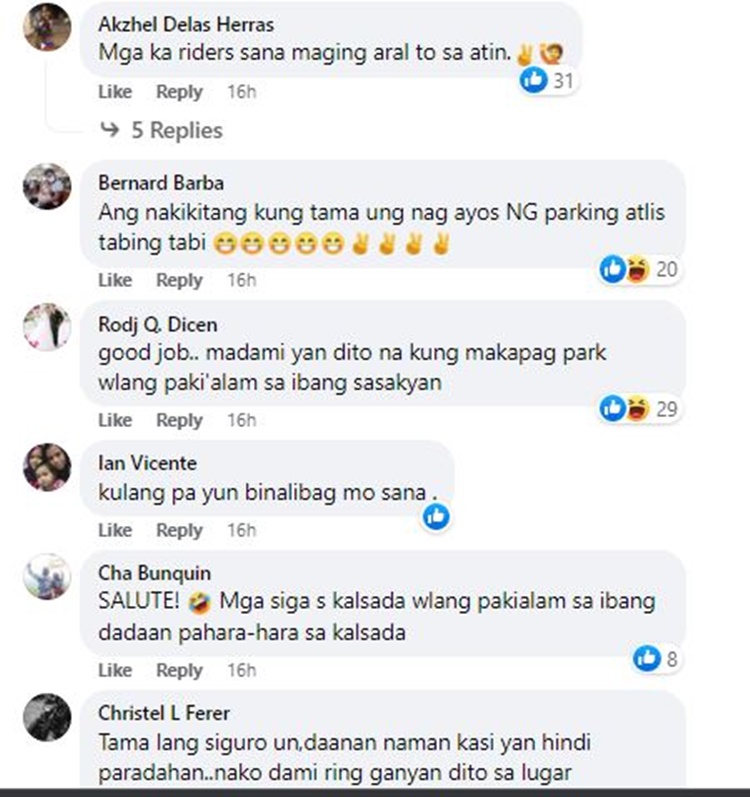Like Akzhel Delas Herras's comment

pyautogui.click(x=115, y=92)
